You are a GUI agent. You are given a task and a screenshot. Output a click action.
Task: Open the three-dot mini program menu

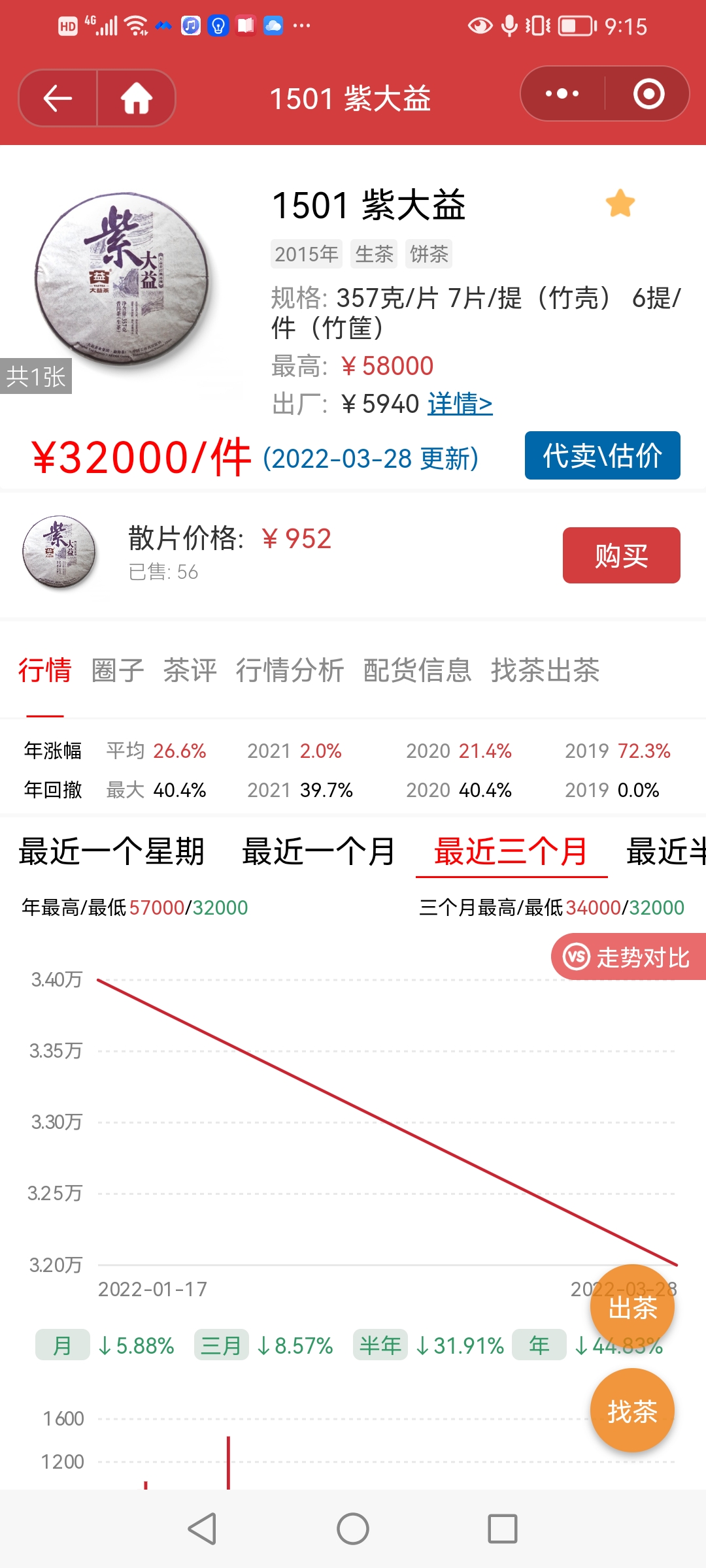click(x=562, y=93)
